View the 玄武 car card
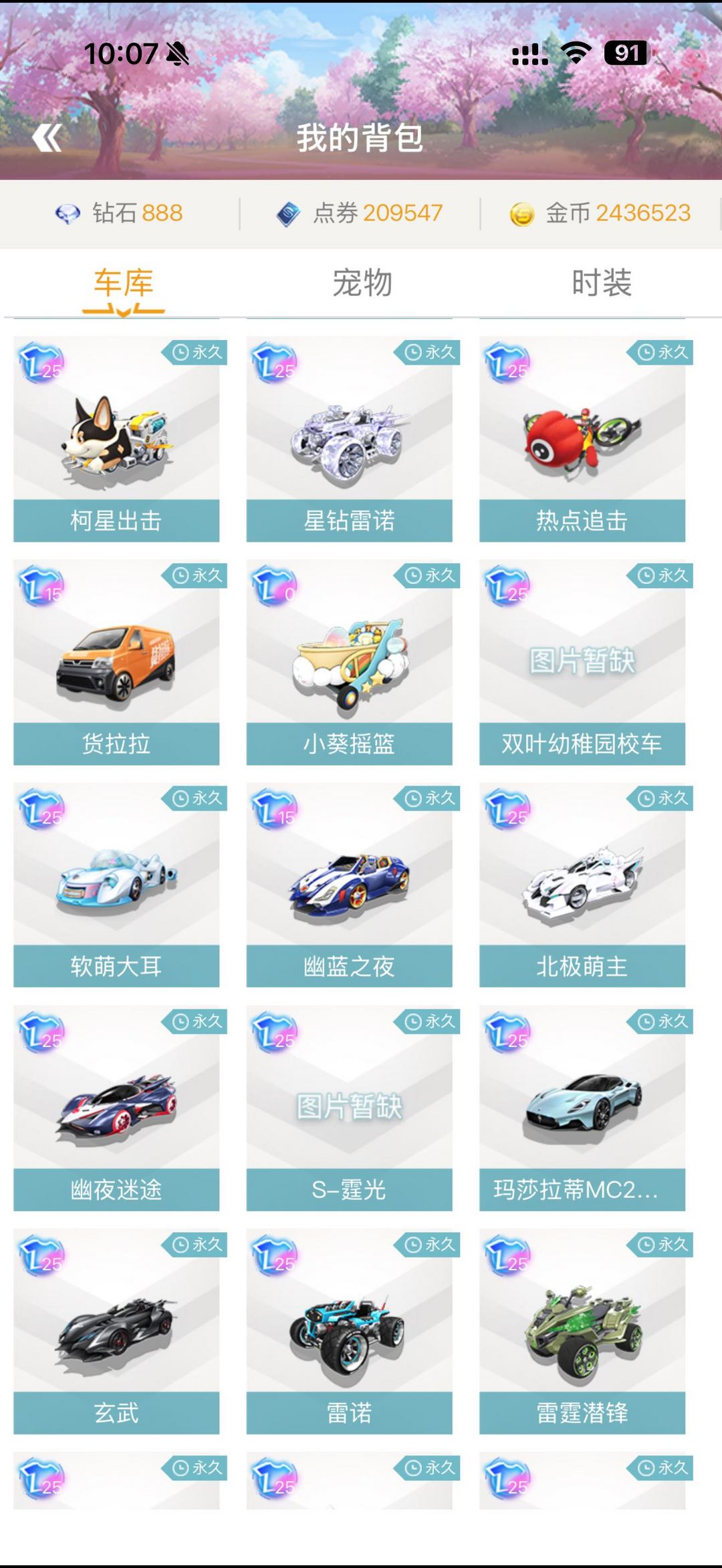 (116, 1331)
